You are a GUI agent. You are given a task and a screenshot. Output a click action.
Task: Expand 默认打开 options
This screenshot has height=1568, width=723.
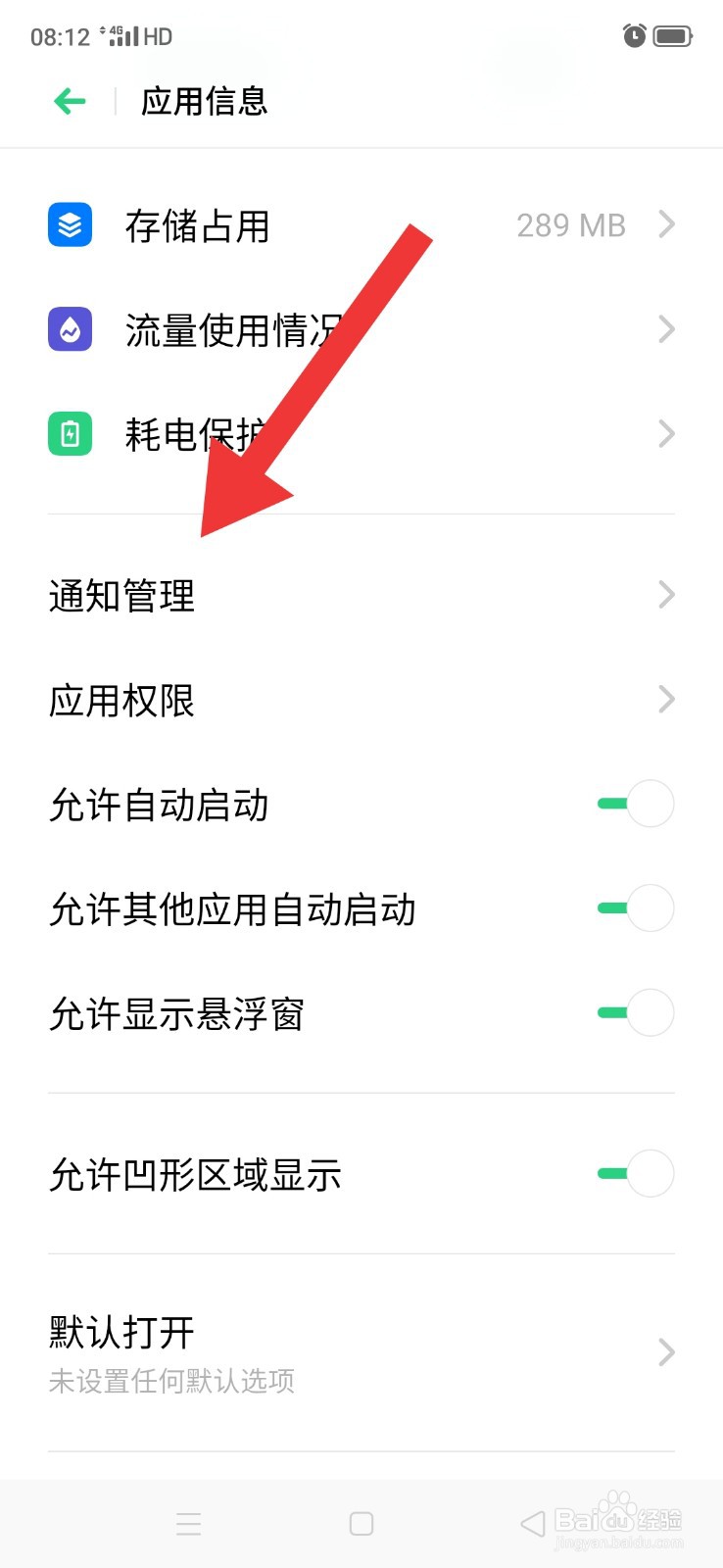point(665,1351)
